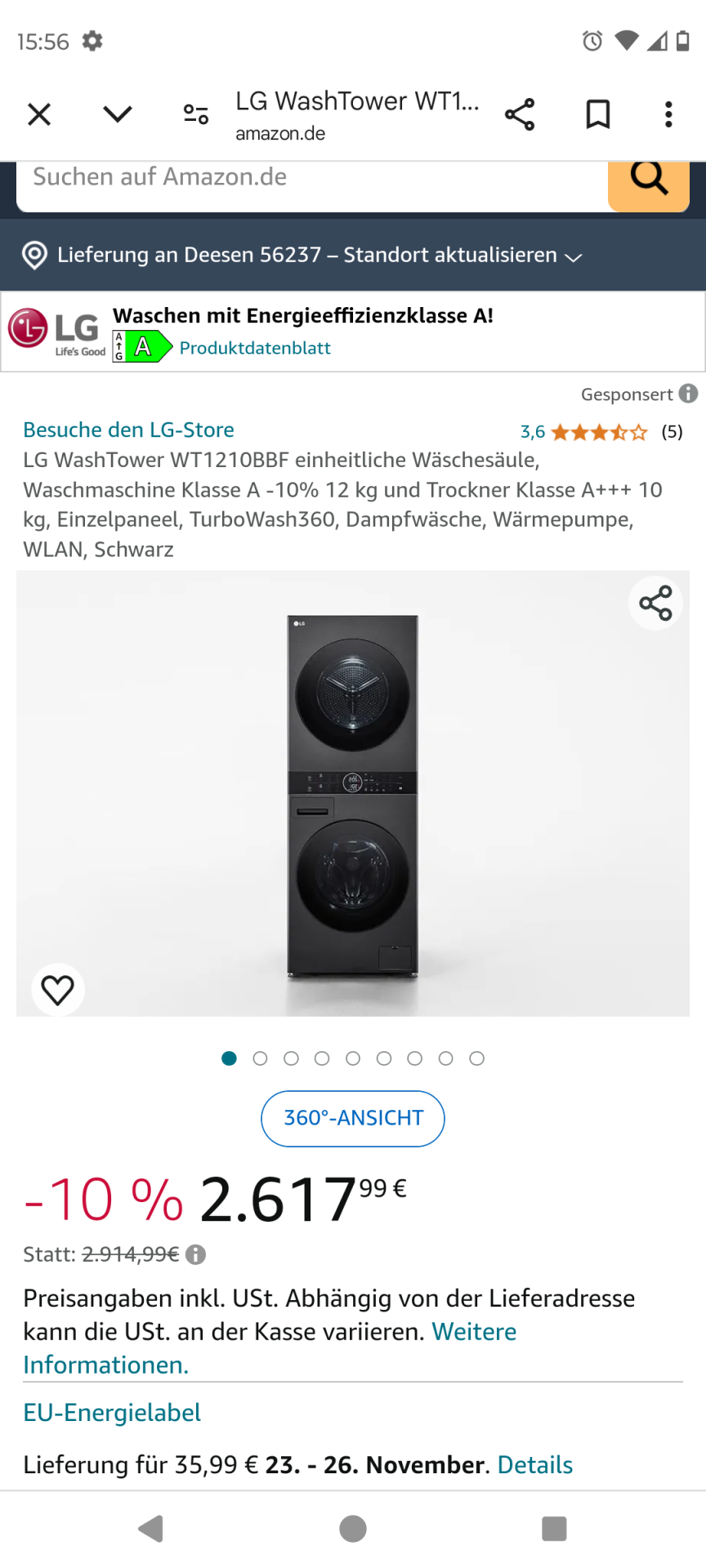Close the browser custom tab

coord(39,114)
